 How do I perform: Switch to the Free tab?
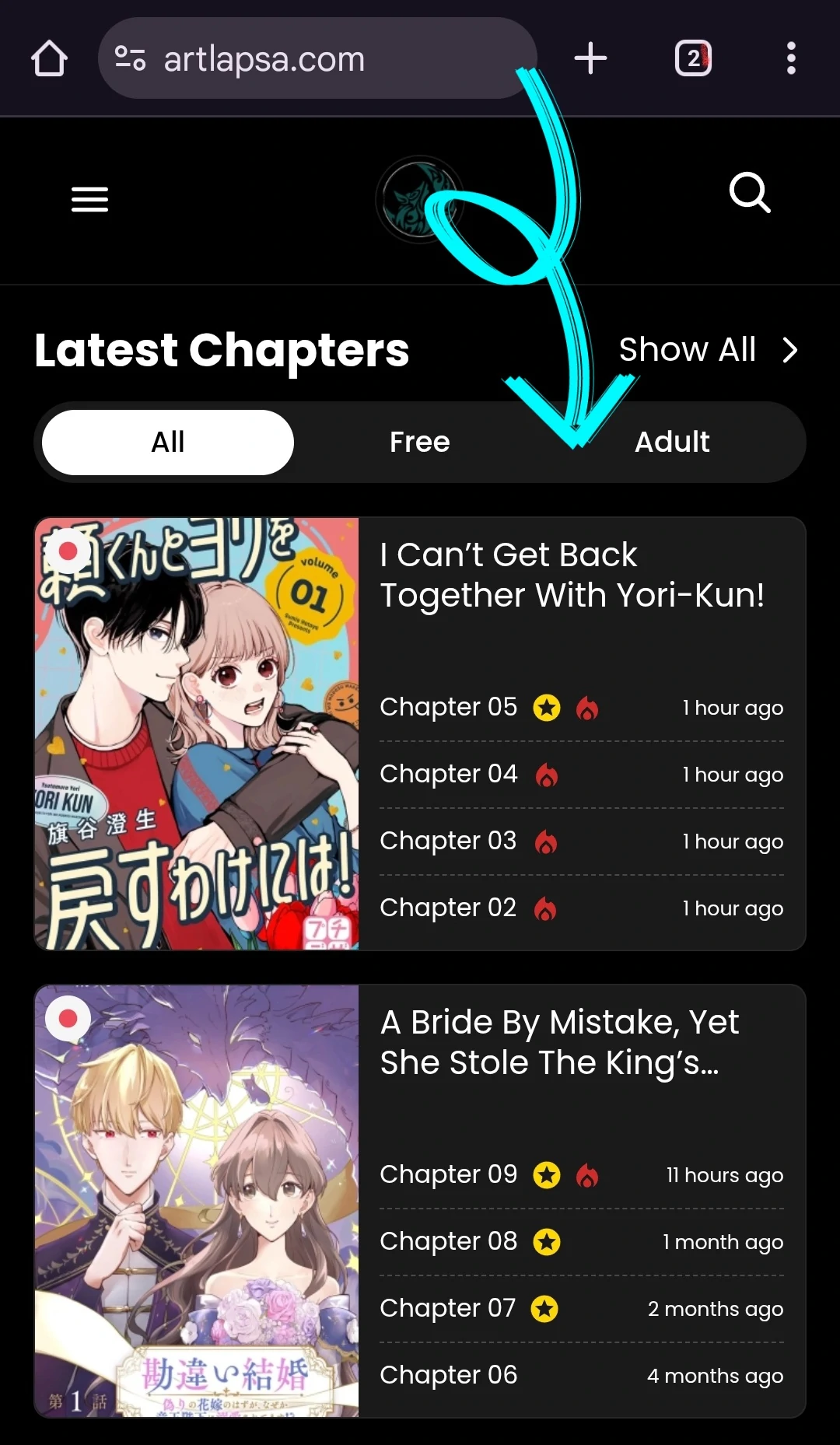[x=420, y=442]
